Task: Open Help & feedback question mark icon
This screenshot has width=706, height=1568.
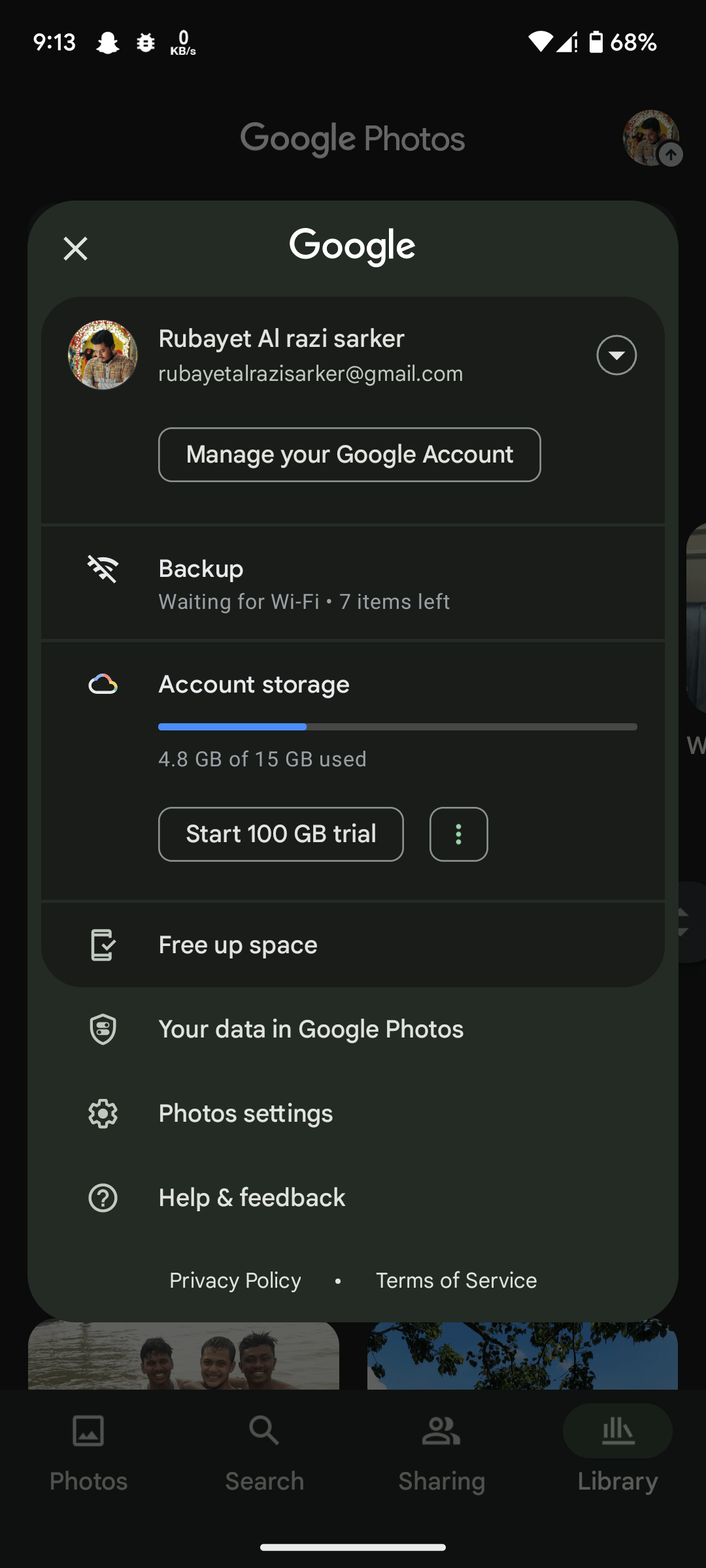Action: coord(103,1197)
